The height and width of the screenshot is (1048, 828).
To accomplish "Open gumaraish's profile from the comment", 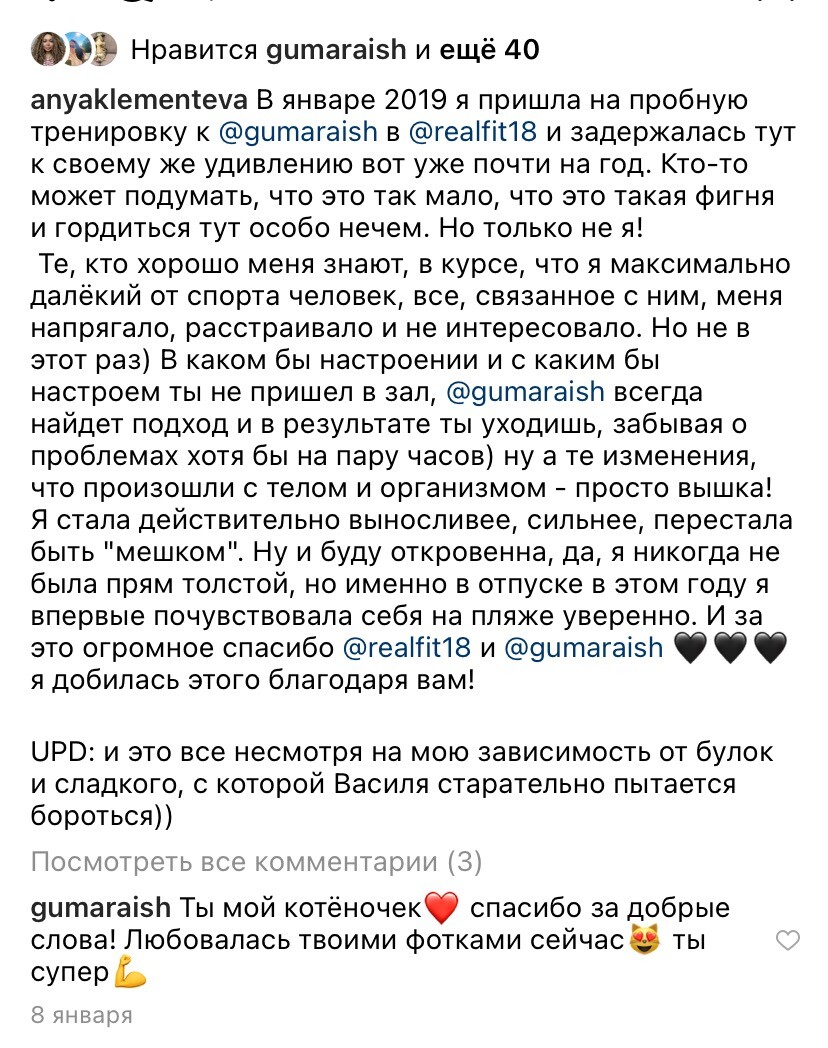I will pyautogui.click(x=101, y=909).
